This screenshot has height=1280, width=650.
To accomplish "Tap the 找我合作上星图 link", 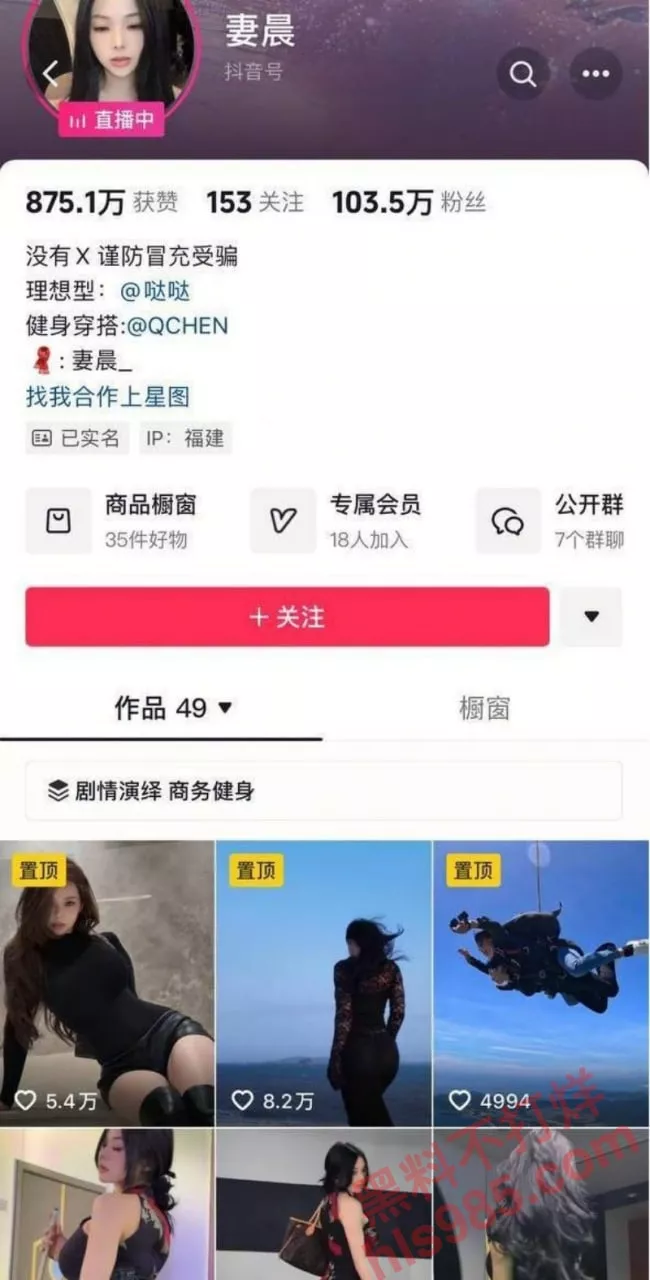I will coord(107,396).
